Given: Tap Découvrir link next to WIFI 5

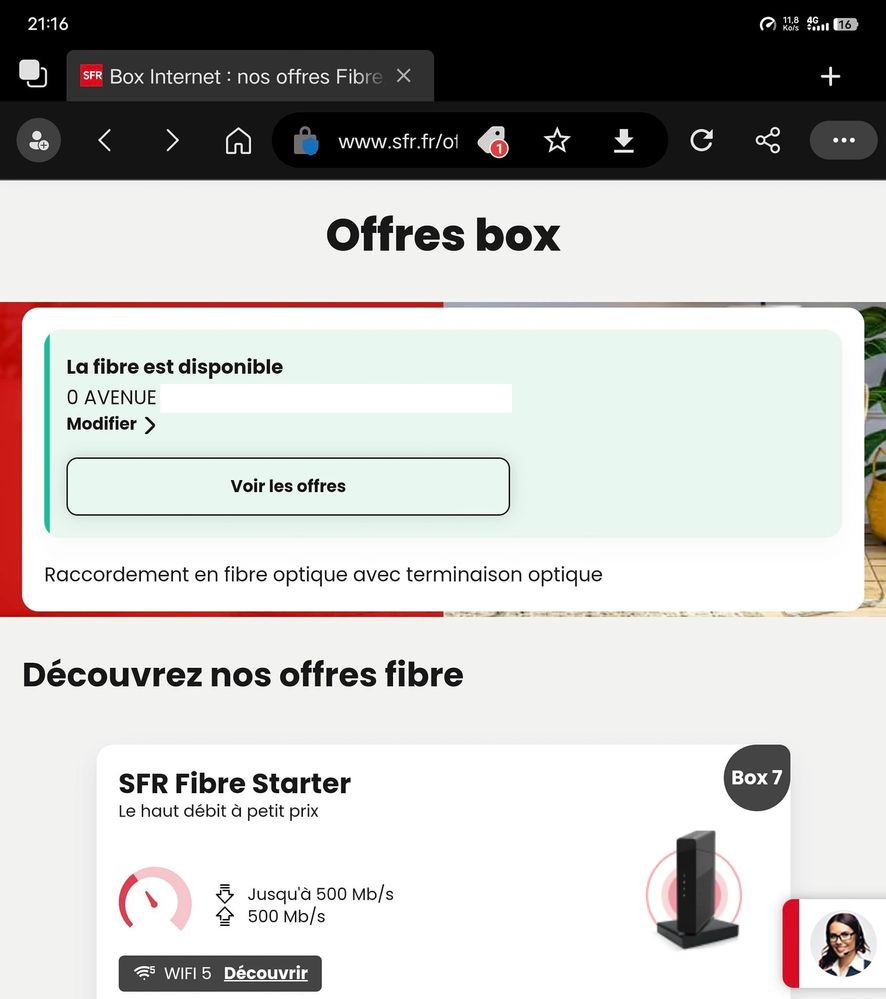Looking at the screenshot, I should click(x=265, y=973).
